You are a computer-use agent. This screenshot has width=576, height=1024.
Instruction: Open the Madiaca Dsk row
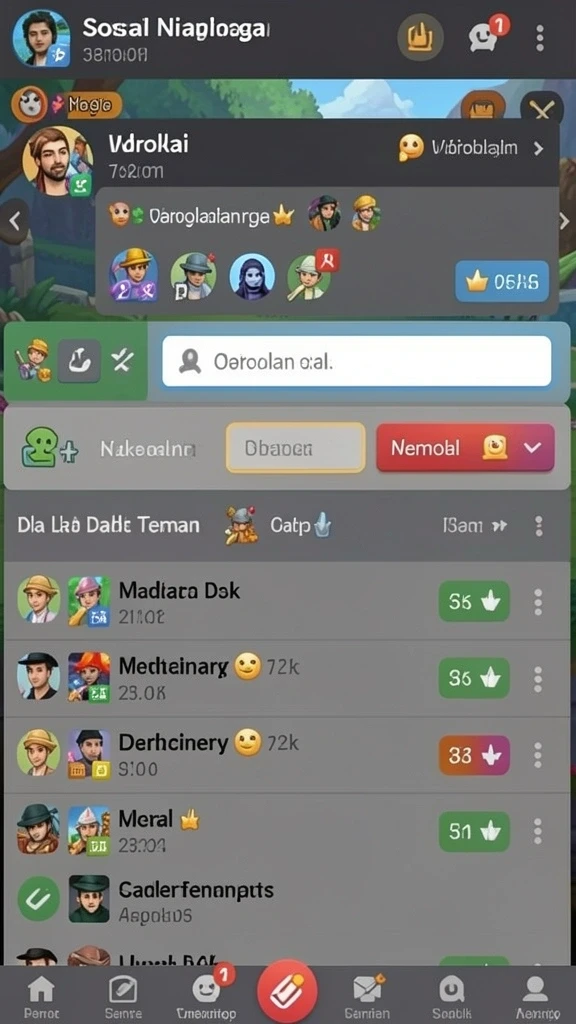tap(287, 601)
